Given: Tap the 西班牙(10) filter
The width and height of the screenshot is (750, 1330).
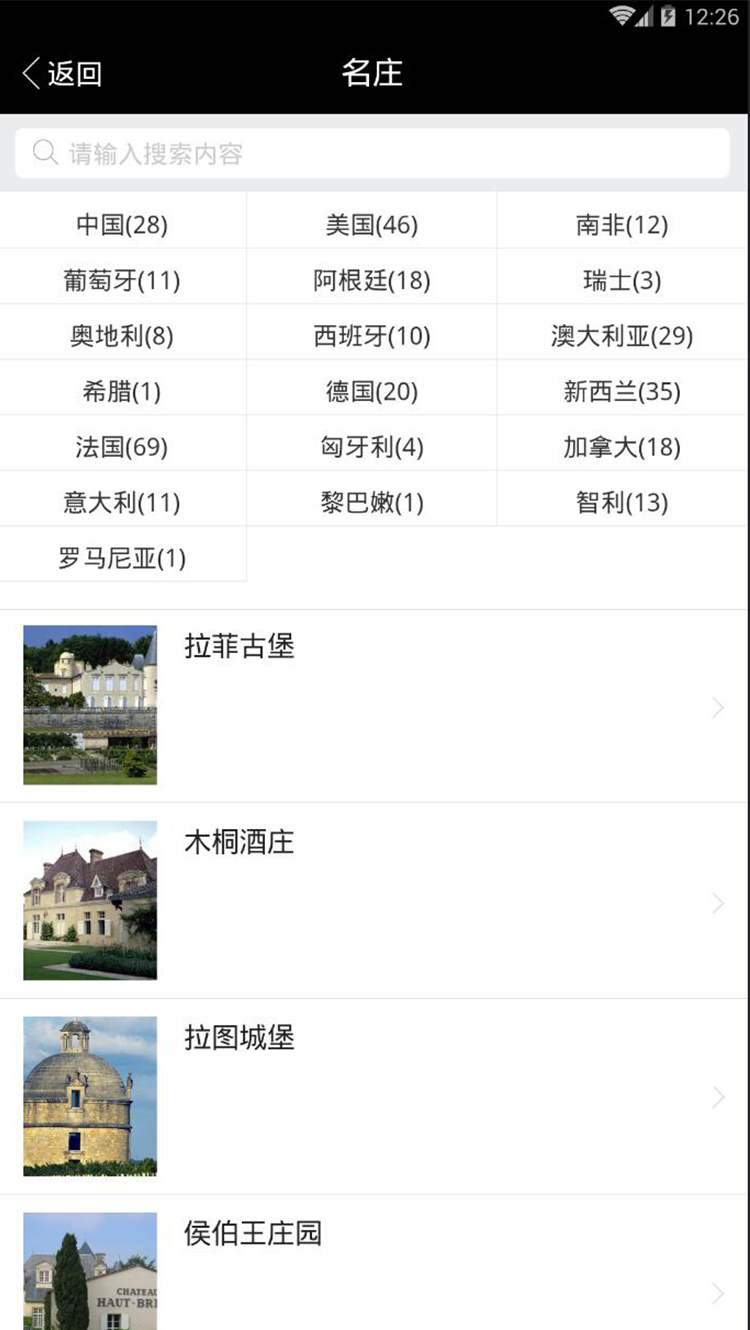Looking at the screenshot, I should (371, 336).
